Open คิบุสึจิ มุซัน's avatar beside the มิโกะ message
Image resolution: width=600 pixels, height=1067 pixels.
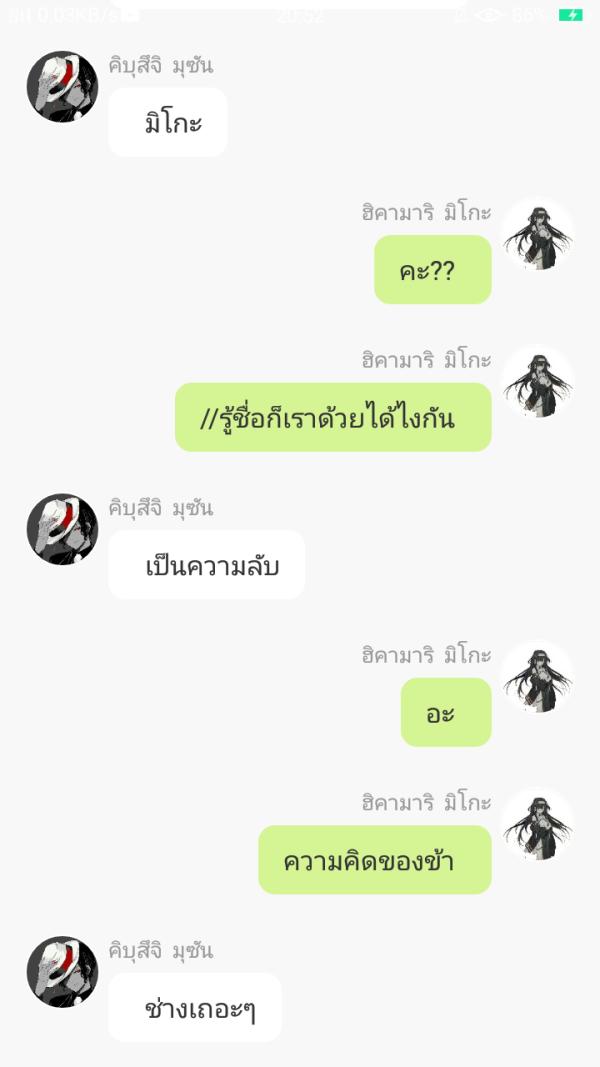[x=62, y=87]
